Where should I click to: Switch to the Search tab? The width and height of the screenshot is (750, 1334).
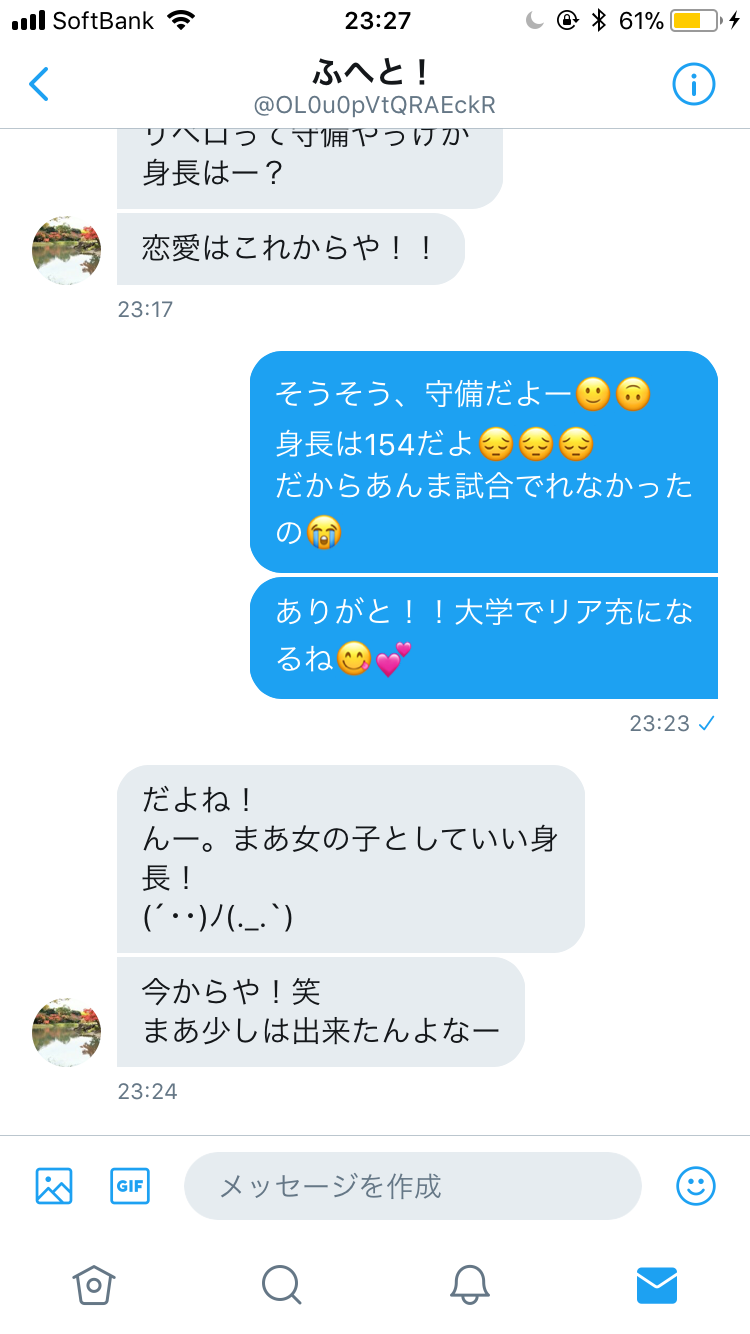click(x=281, y=1284)
